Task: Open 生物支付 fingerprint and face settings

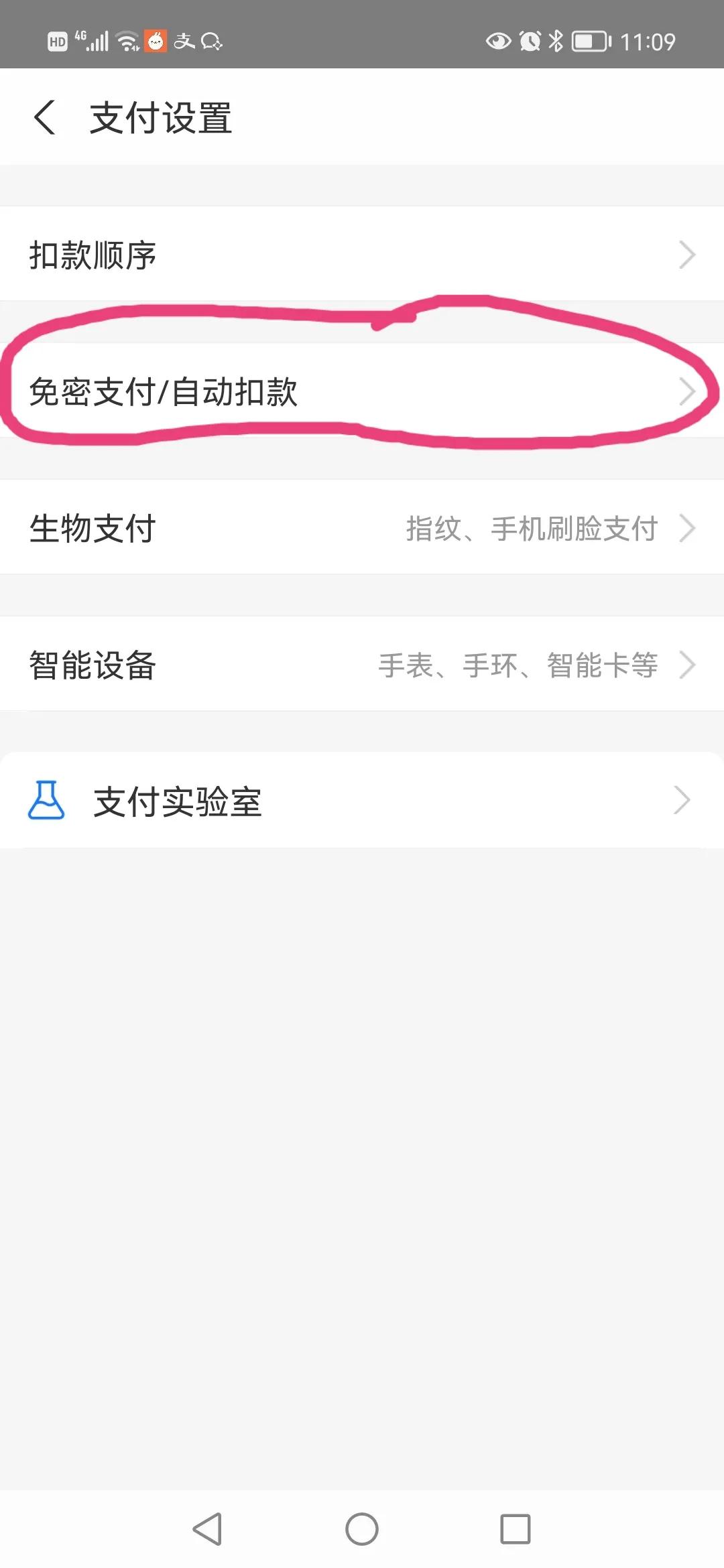Action: coord(362,528)
